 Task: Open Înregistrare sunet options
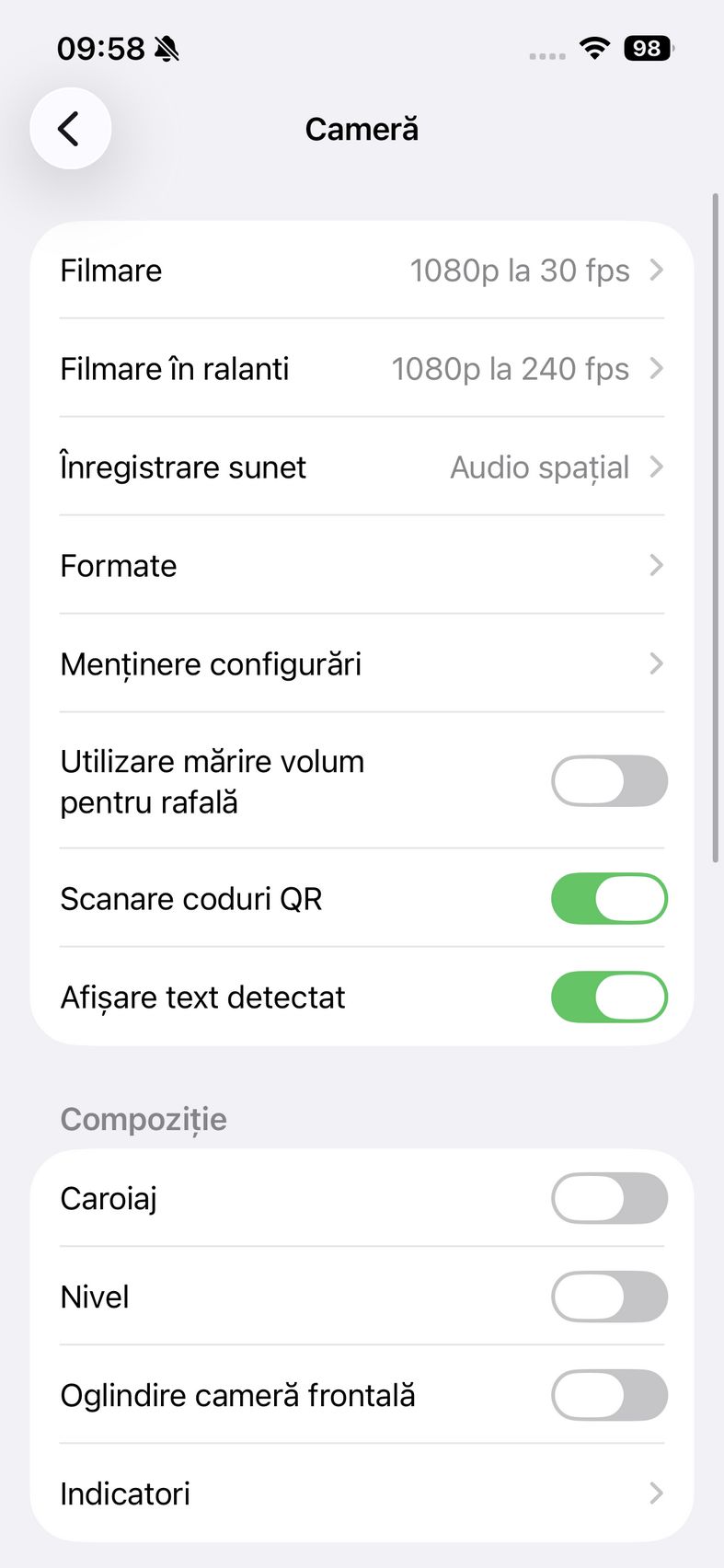pos(362,467)
